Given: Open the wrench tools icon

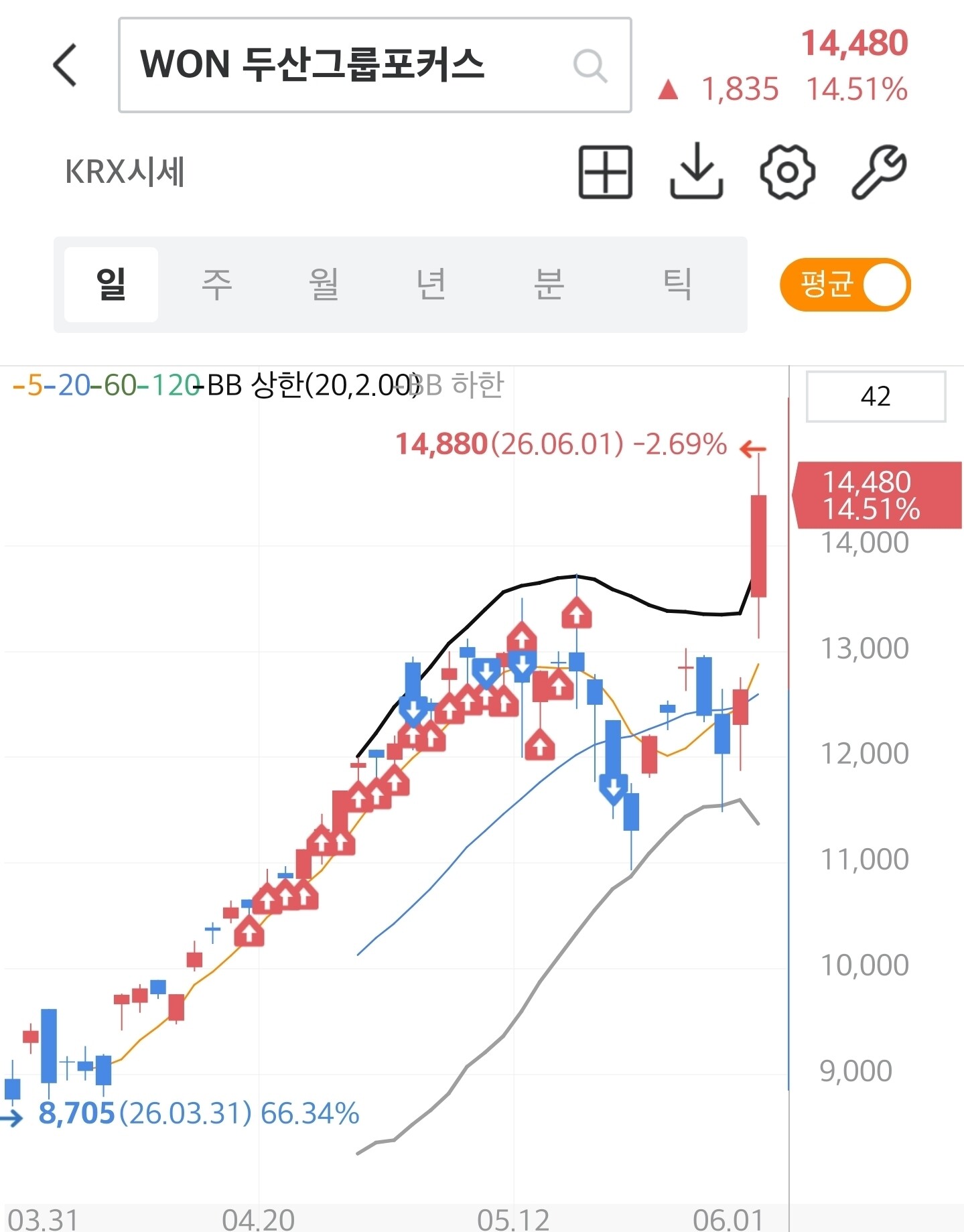Looking at the screenshot, I should click(x=879, y=172).
